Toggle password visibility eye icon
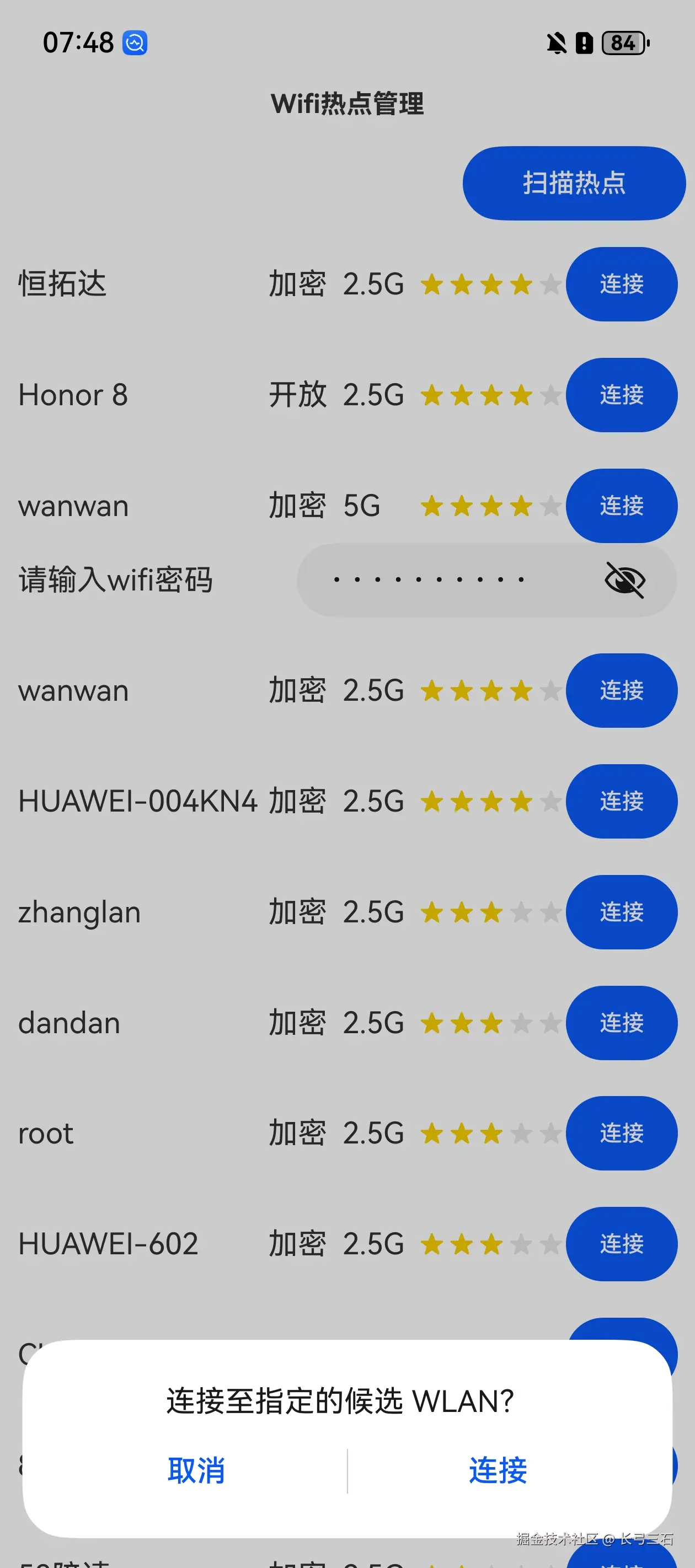695x1568 pixels. pyautogui.click(x=624, y=580)
